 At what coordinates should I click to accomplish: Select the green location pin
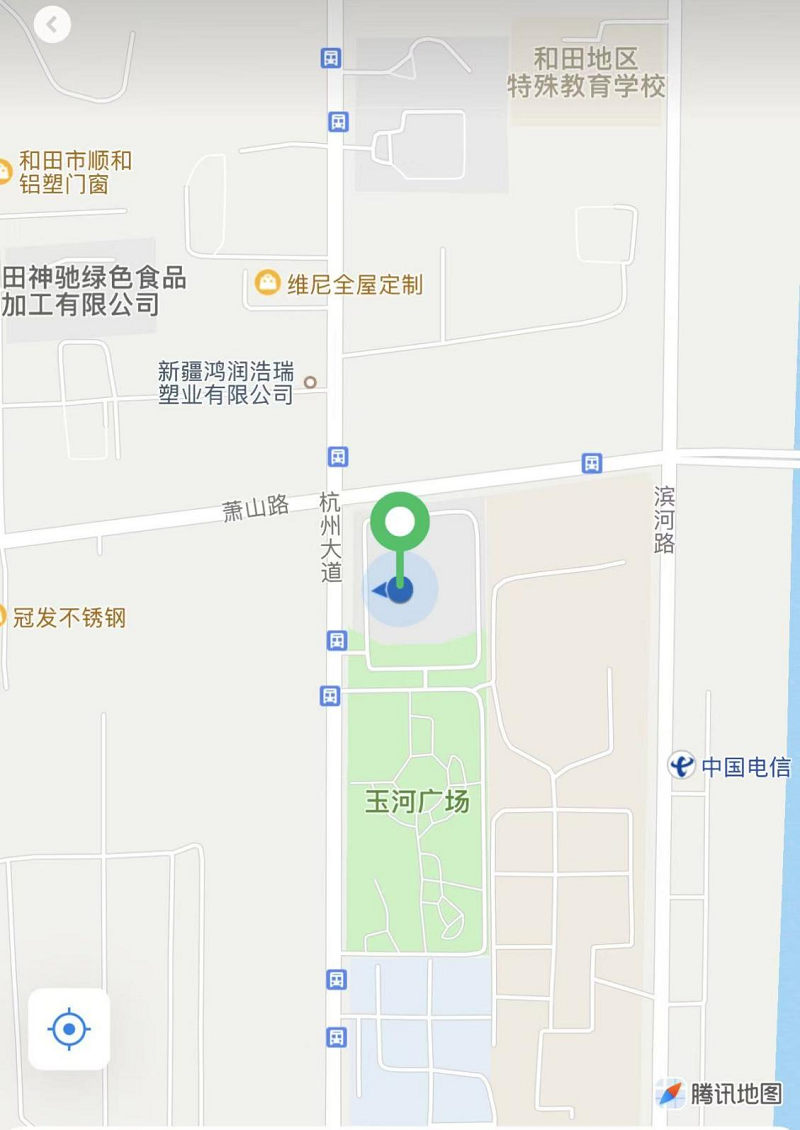pos(400,522)
